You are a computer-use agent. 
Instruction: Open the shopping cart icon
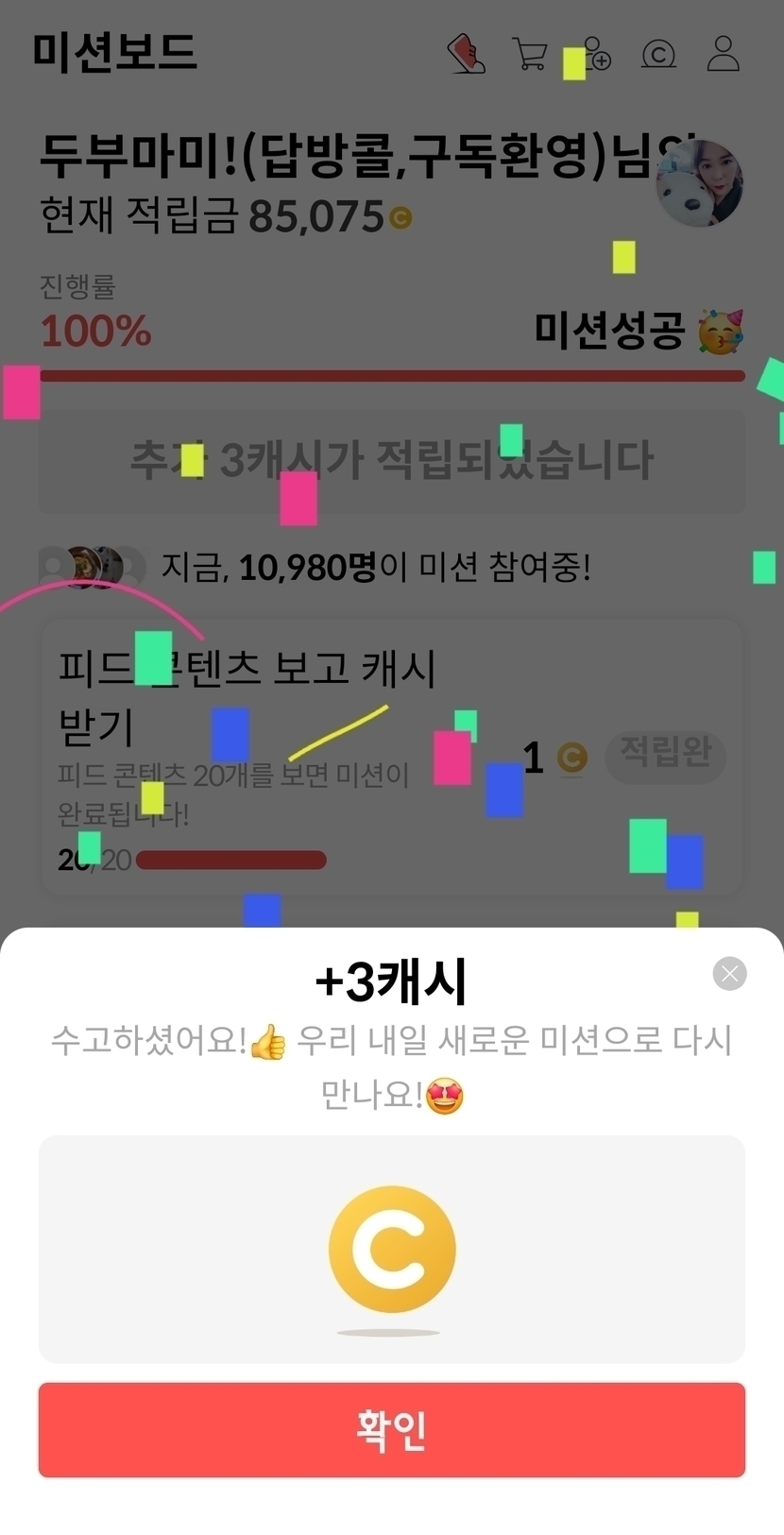(530, 54)
